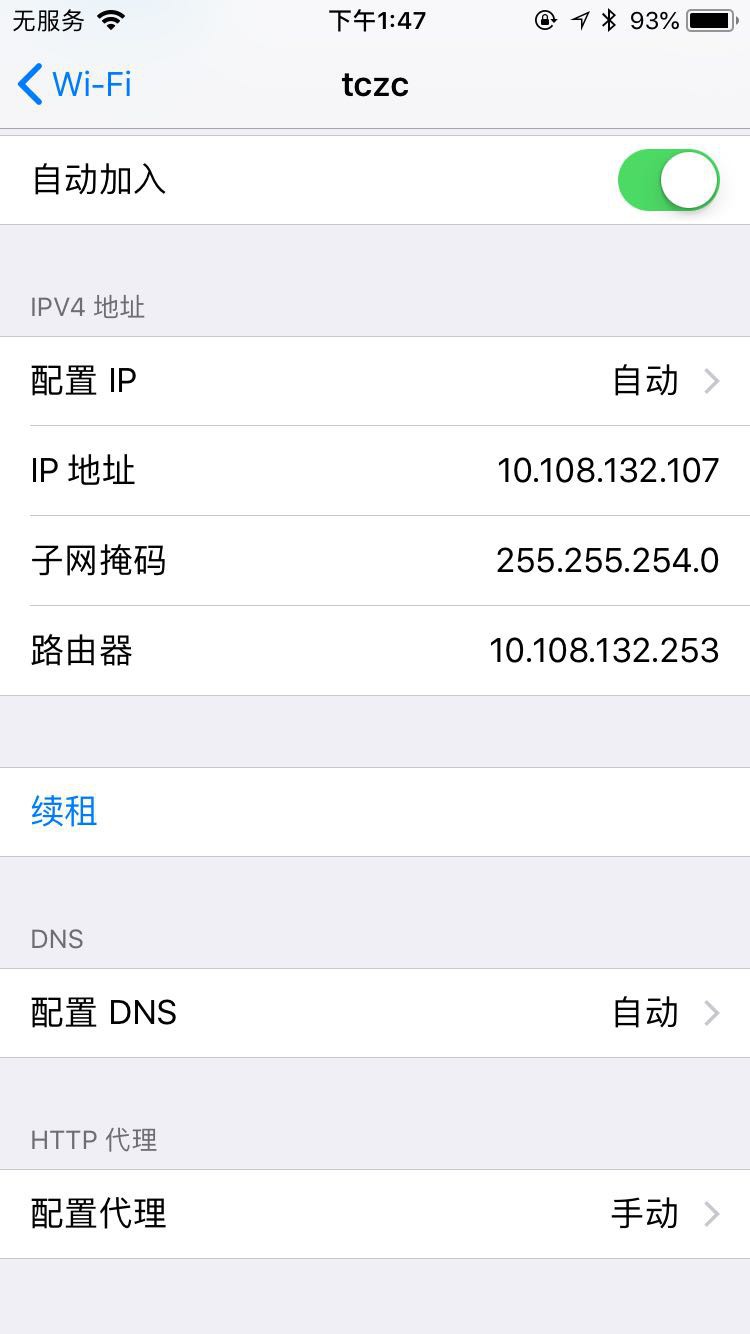Open the 配置代理 proxy settings
750x1334 pixels.
(375, 1214)
